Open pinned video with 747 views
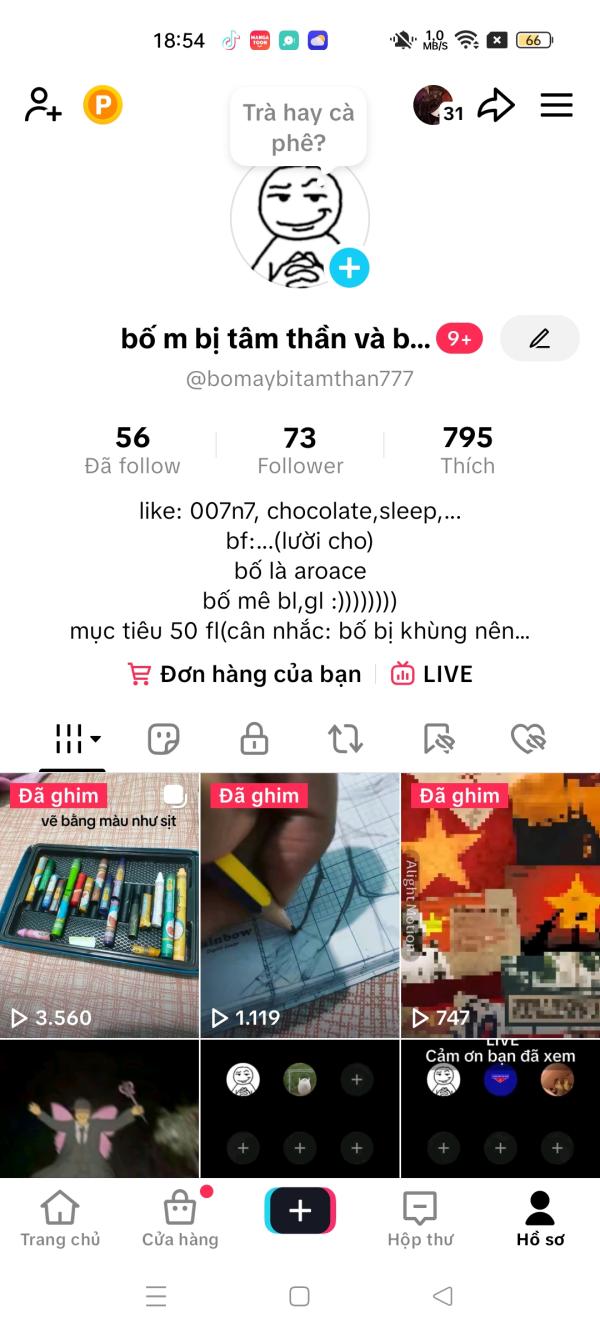The height and width of the screenshot is (1333, 600). click(501, 905)
